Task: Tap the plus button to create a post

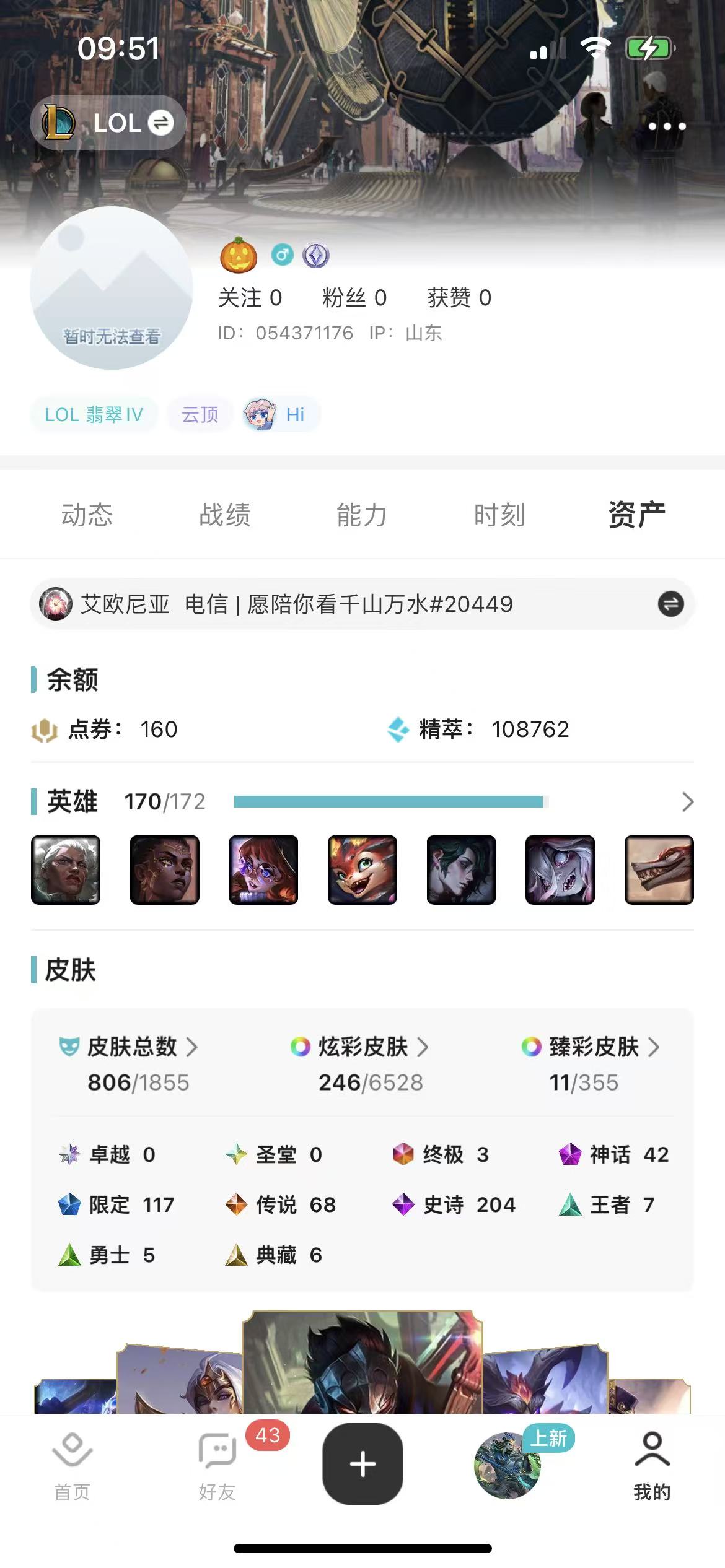Action: click(362, 1464)
